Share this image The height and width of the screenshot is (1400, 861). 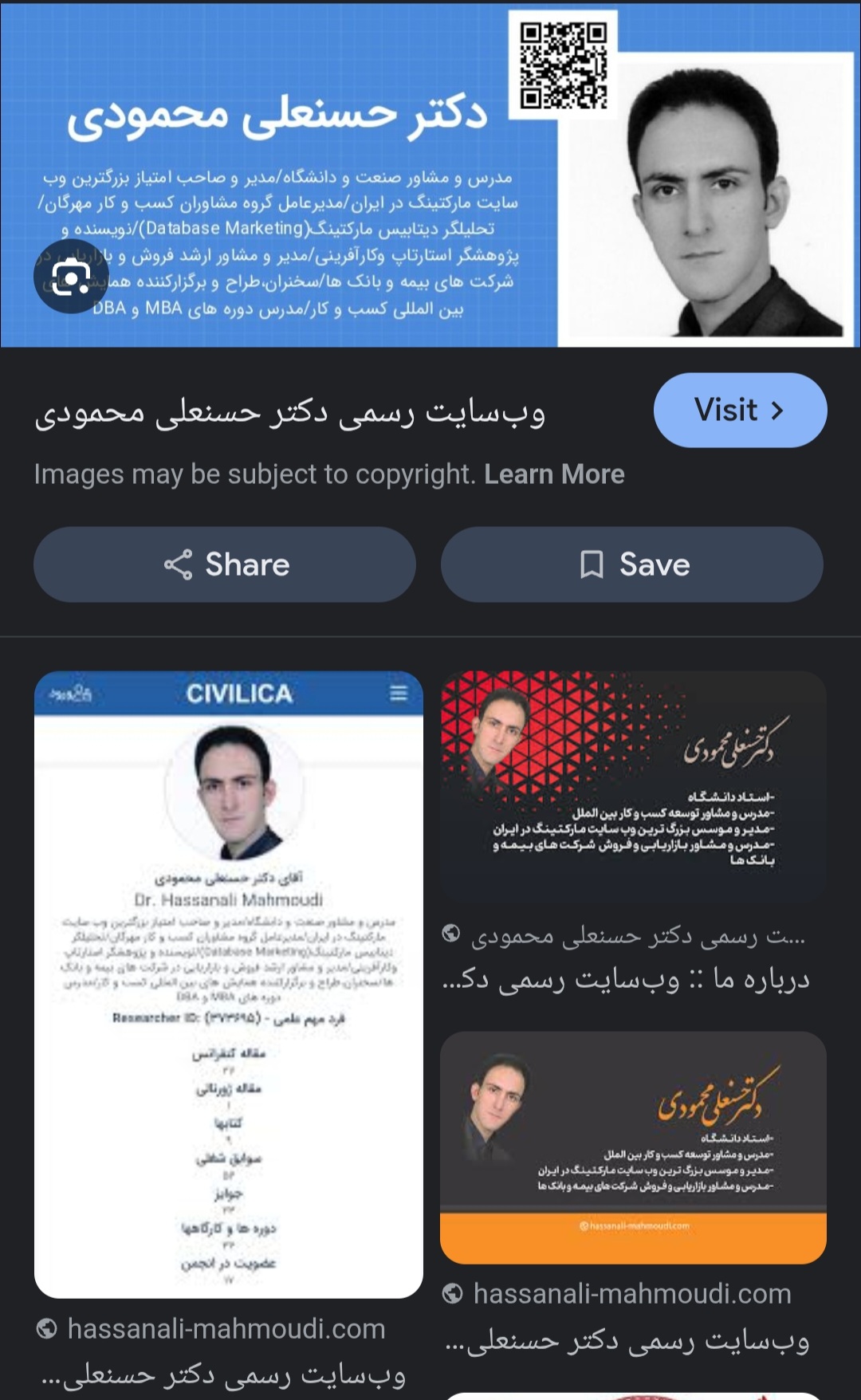225,564
